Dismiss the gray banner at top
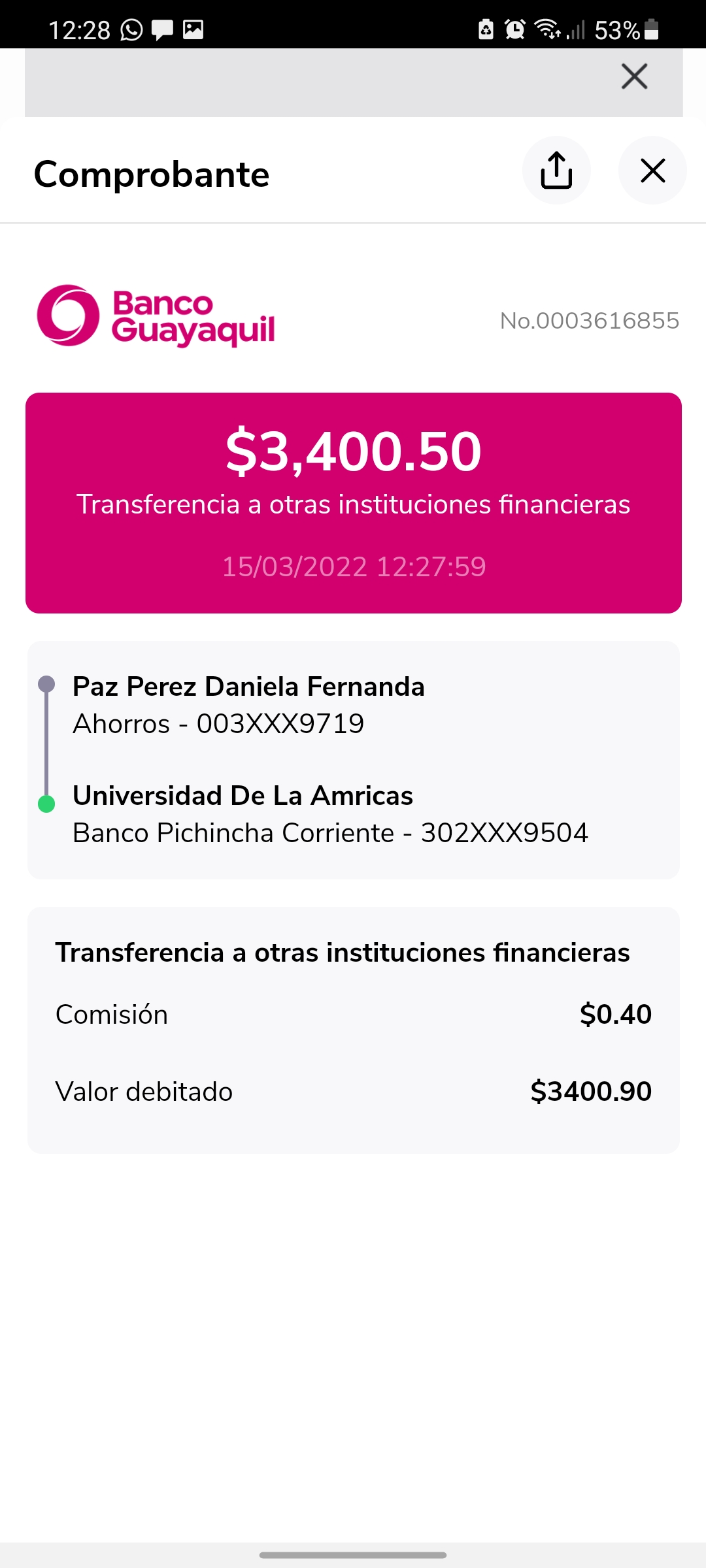Image resolution: width=706 pixels, height=1568 pixels. (x=634, y=76)
